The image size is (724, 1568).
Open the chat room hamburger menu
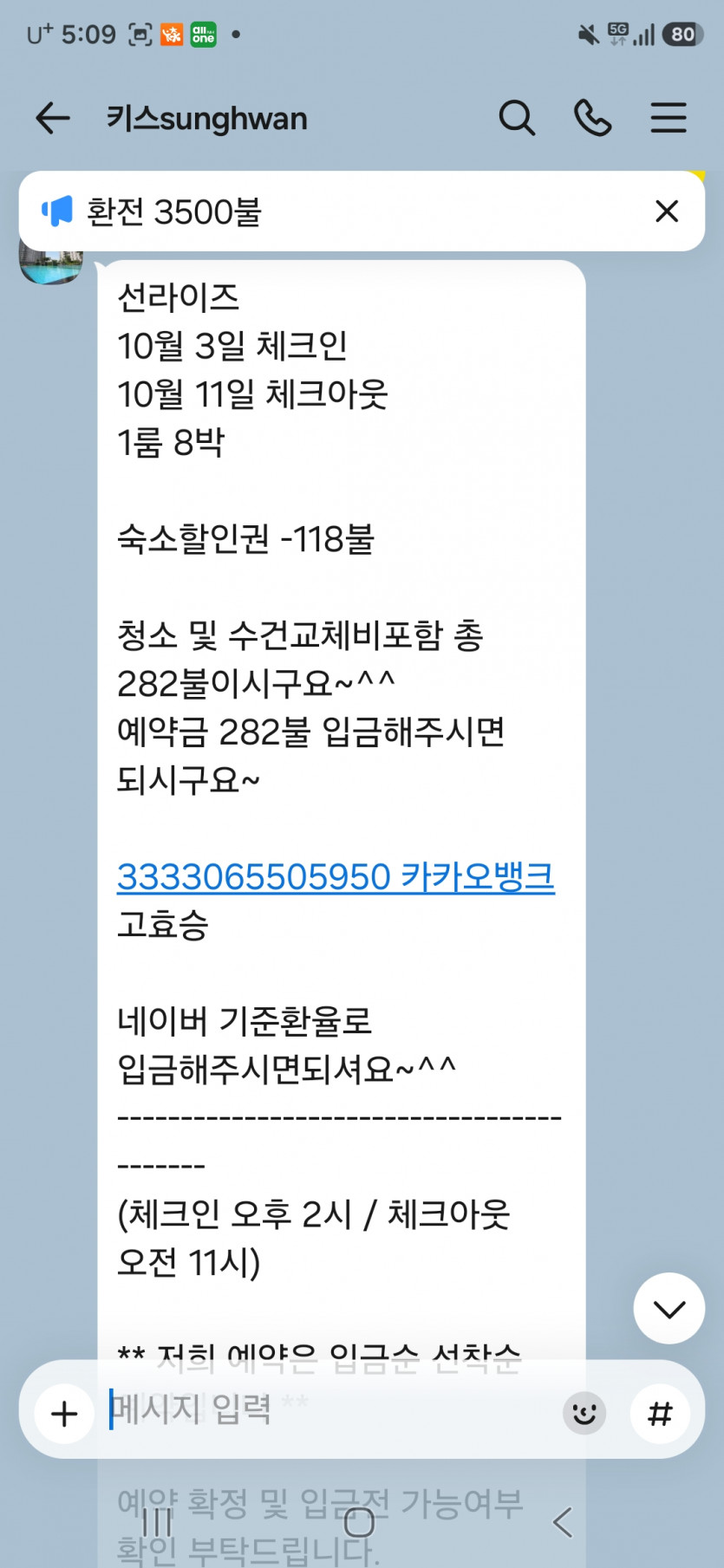point(669,118)
